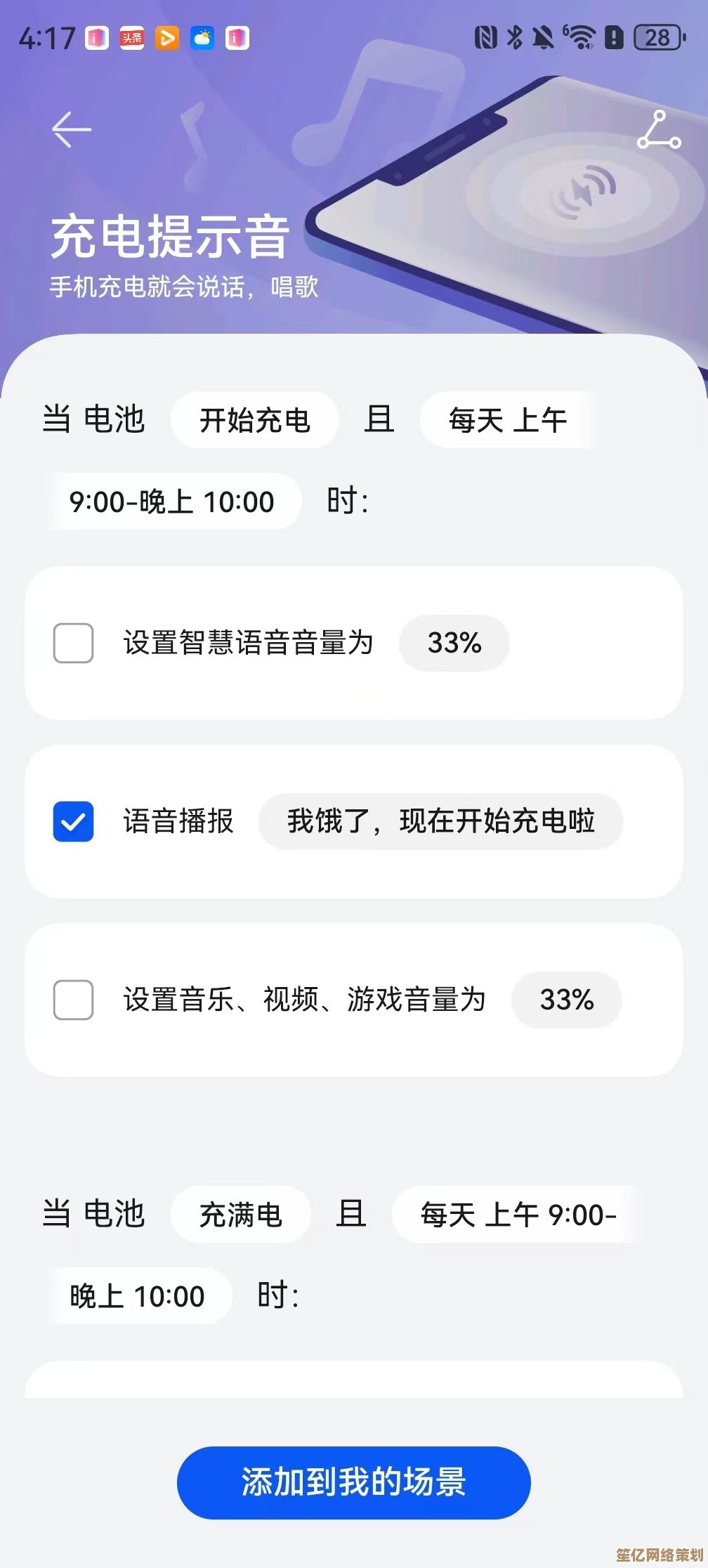Check 设置音乐、视频、游戏音量为 option
The width and height of the screenshot is (708, 1568).
pyautogui.click(x=74, y=1000)
